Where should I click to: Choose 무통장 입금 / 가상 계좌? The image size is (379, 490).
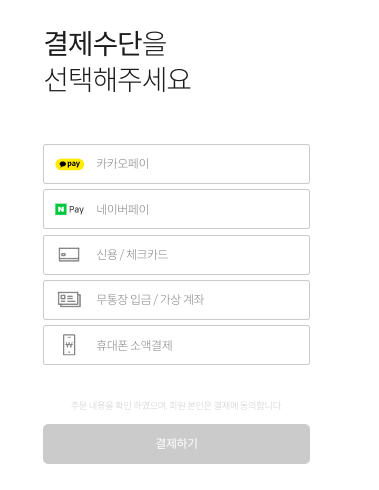176,300
